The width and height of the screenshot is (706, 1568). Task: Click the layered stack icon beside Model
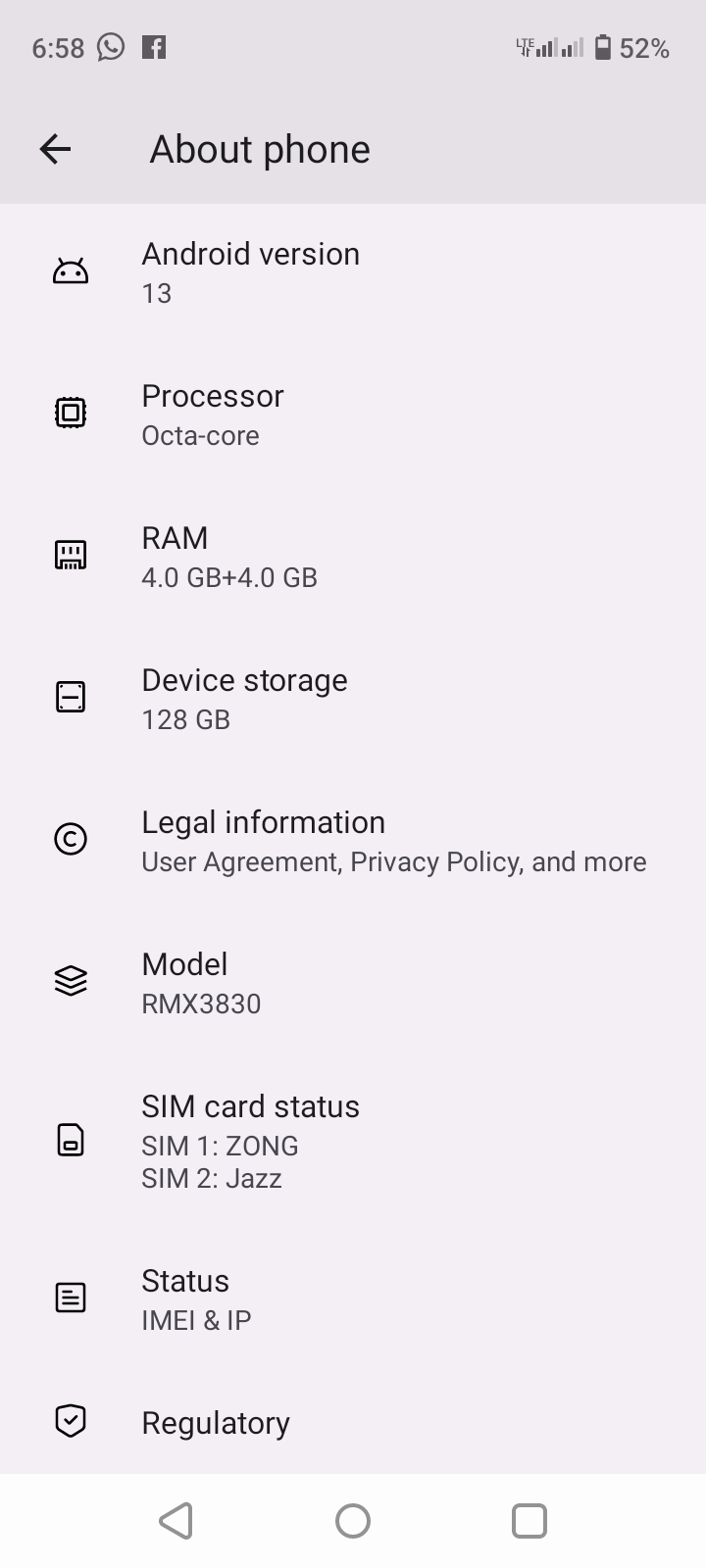(x=70, y=980)
